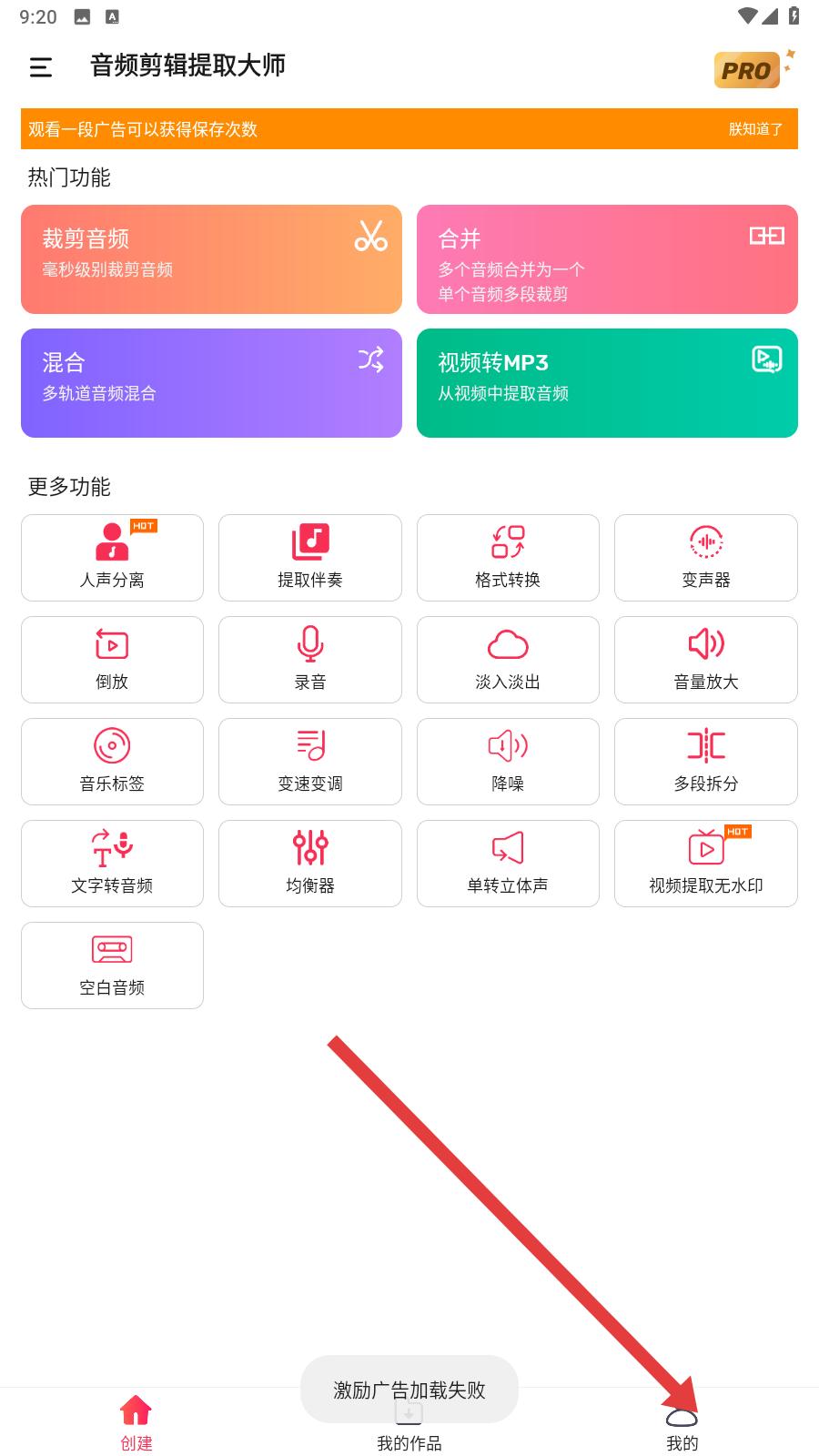Select the 人声分离 tool
Image resolution: width=819 pixels, height=1456 pixels.
pyautogui.click(x=112, y=558)
